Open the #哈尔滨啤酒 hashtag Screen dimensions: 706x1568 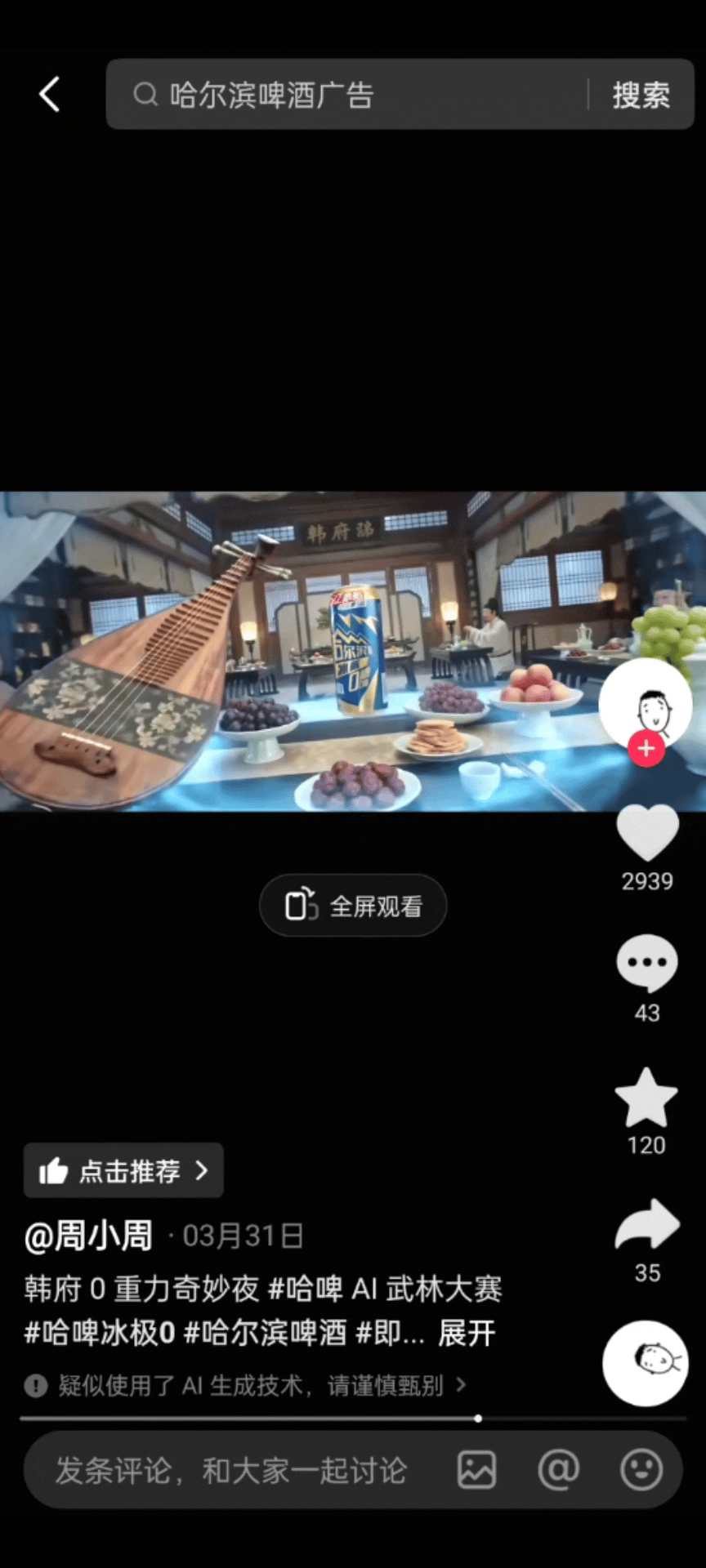tap(266, 1334)
